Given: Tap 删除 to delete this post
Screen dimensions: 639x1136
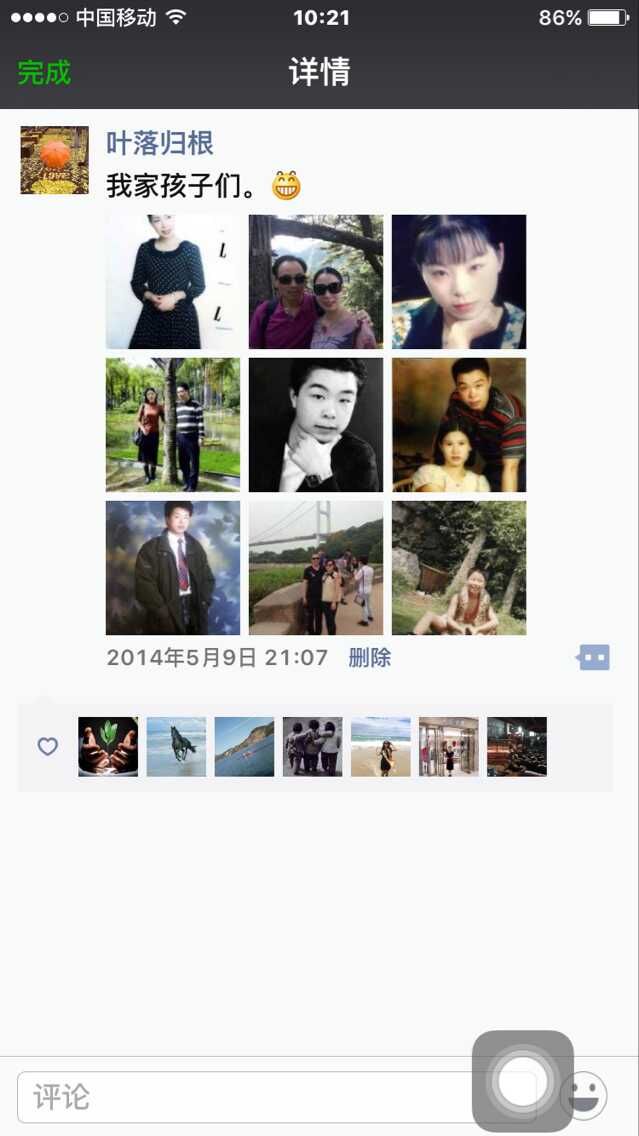Looking at the screenshot, I should 369,658.
